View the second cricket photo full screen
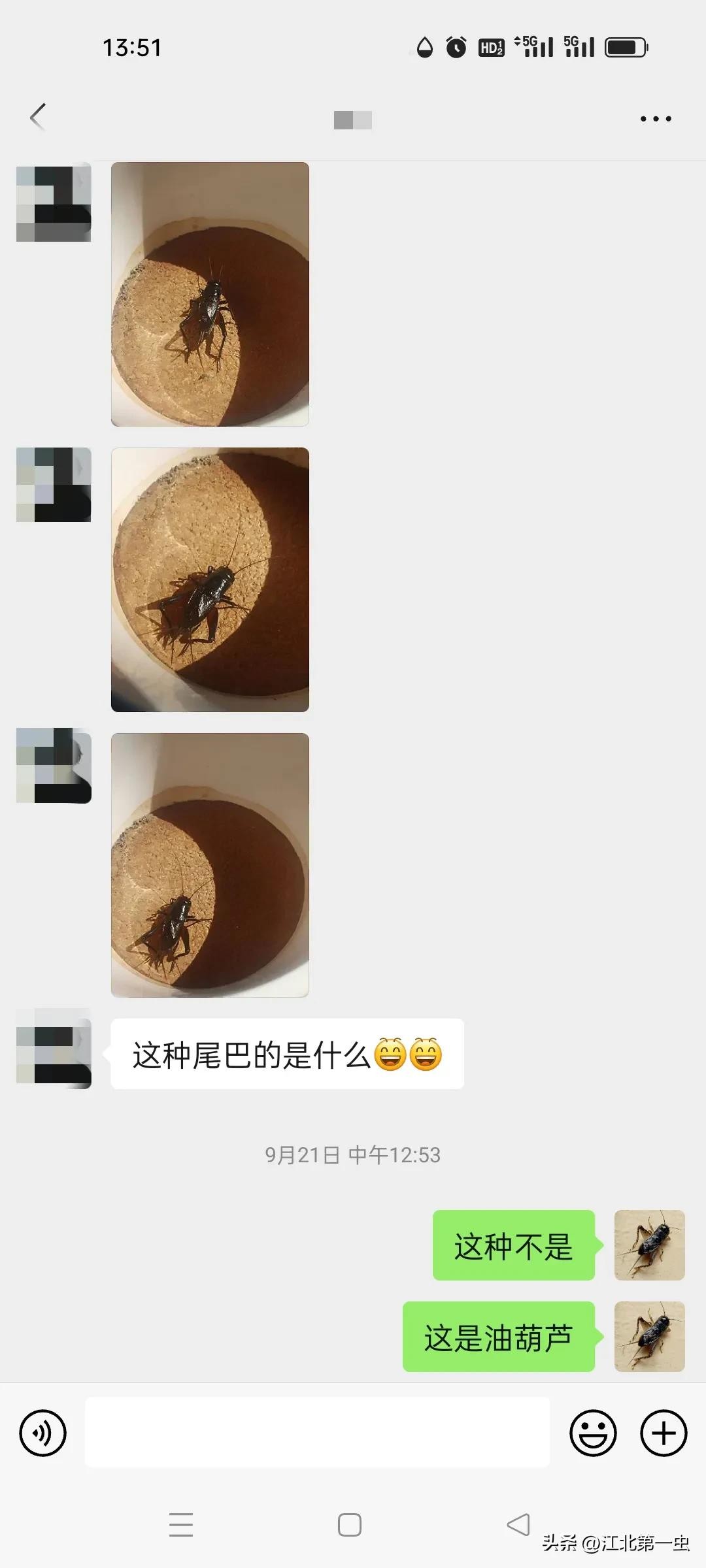706x1568 pixels. point(210,580)
